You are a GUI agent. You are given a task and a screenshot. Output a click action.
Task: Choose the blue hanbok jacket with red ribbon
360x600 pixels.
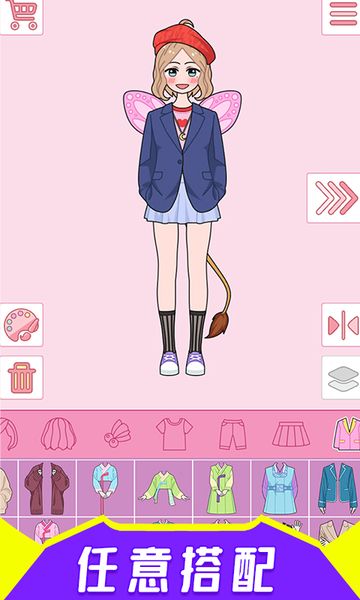pyautogui.click(x=105, y=488)
